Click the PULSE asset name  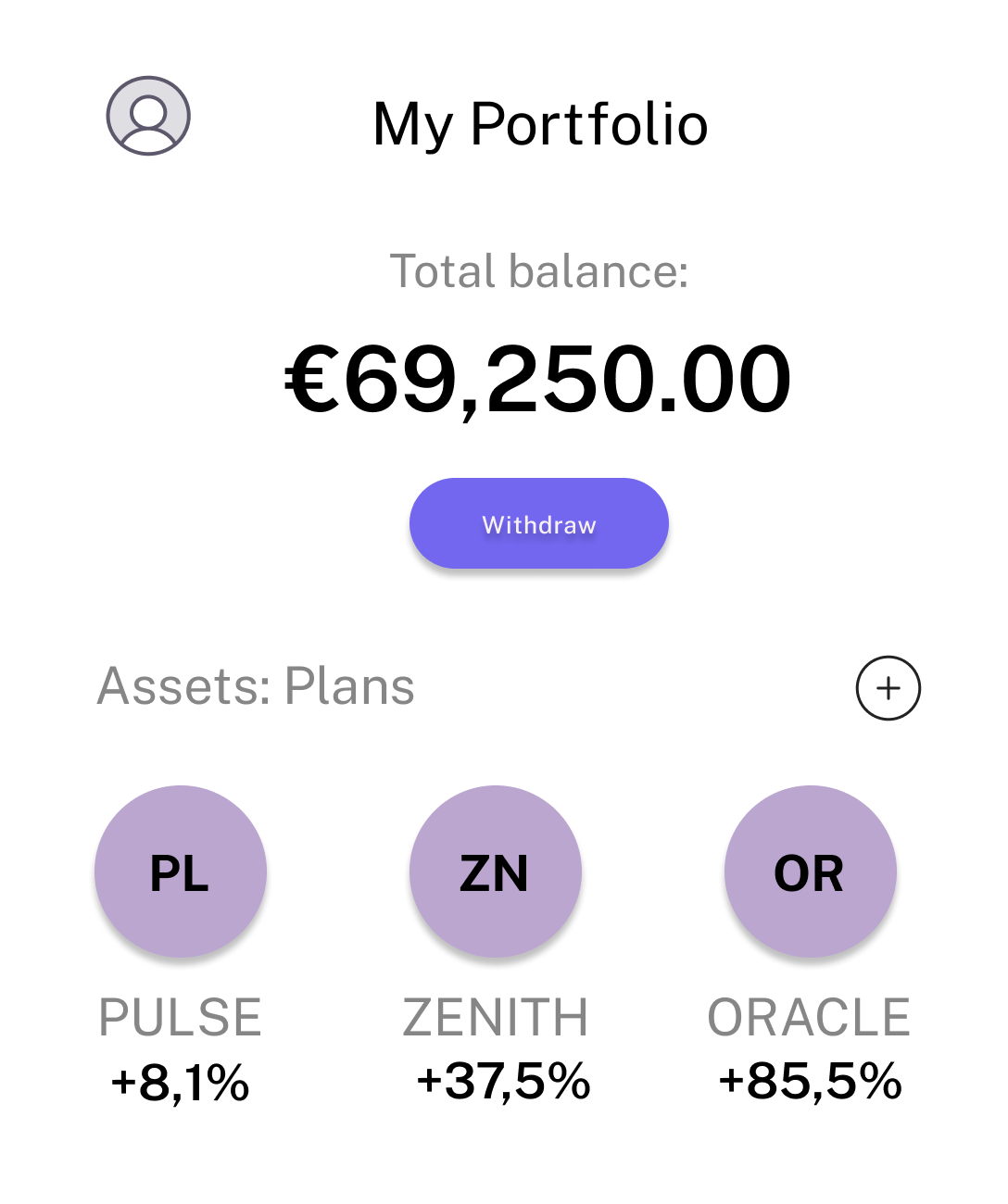[181, 1017]
